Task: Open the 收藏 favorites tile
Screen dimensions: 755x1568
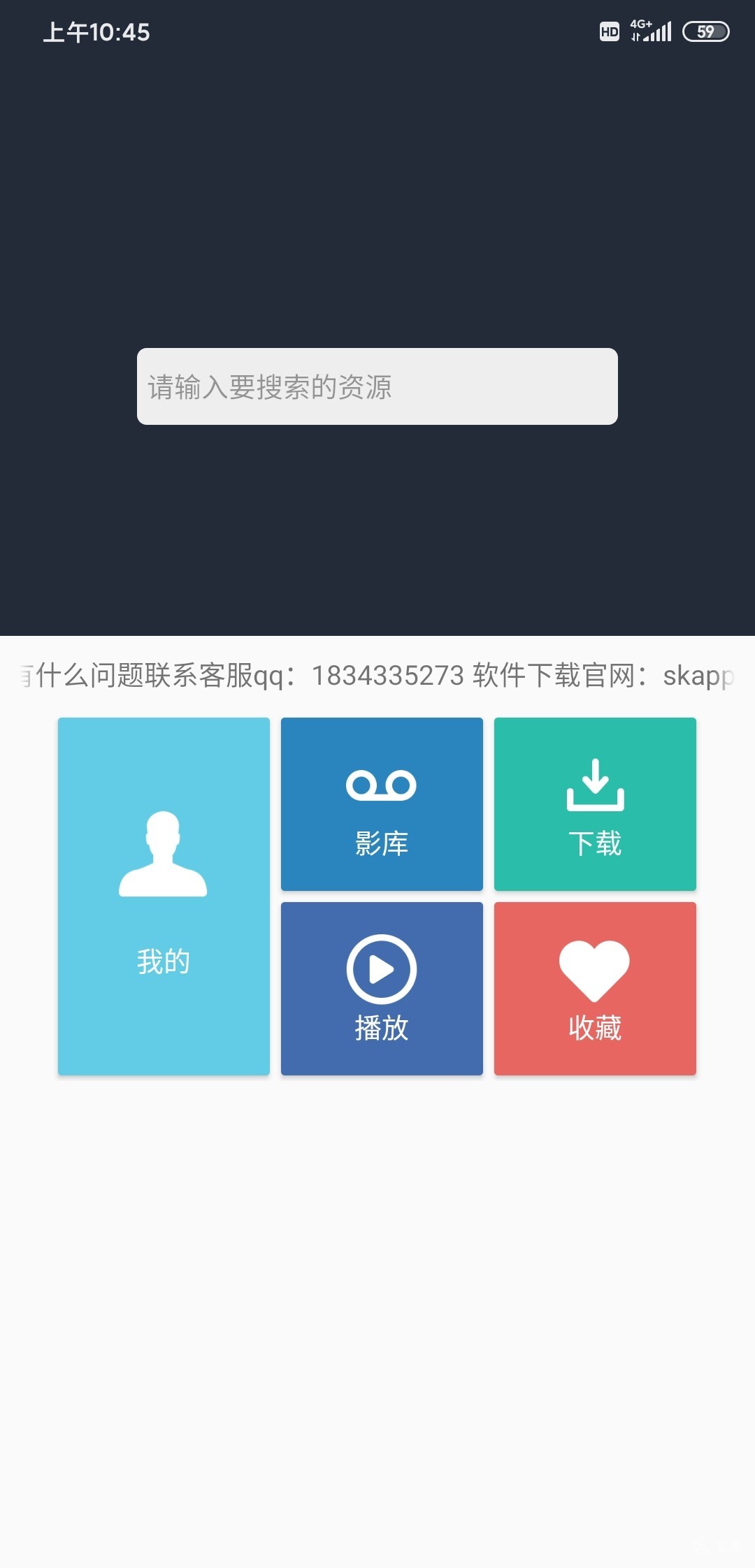Action: click(x=595, y=988)
